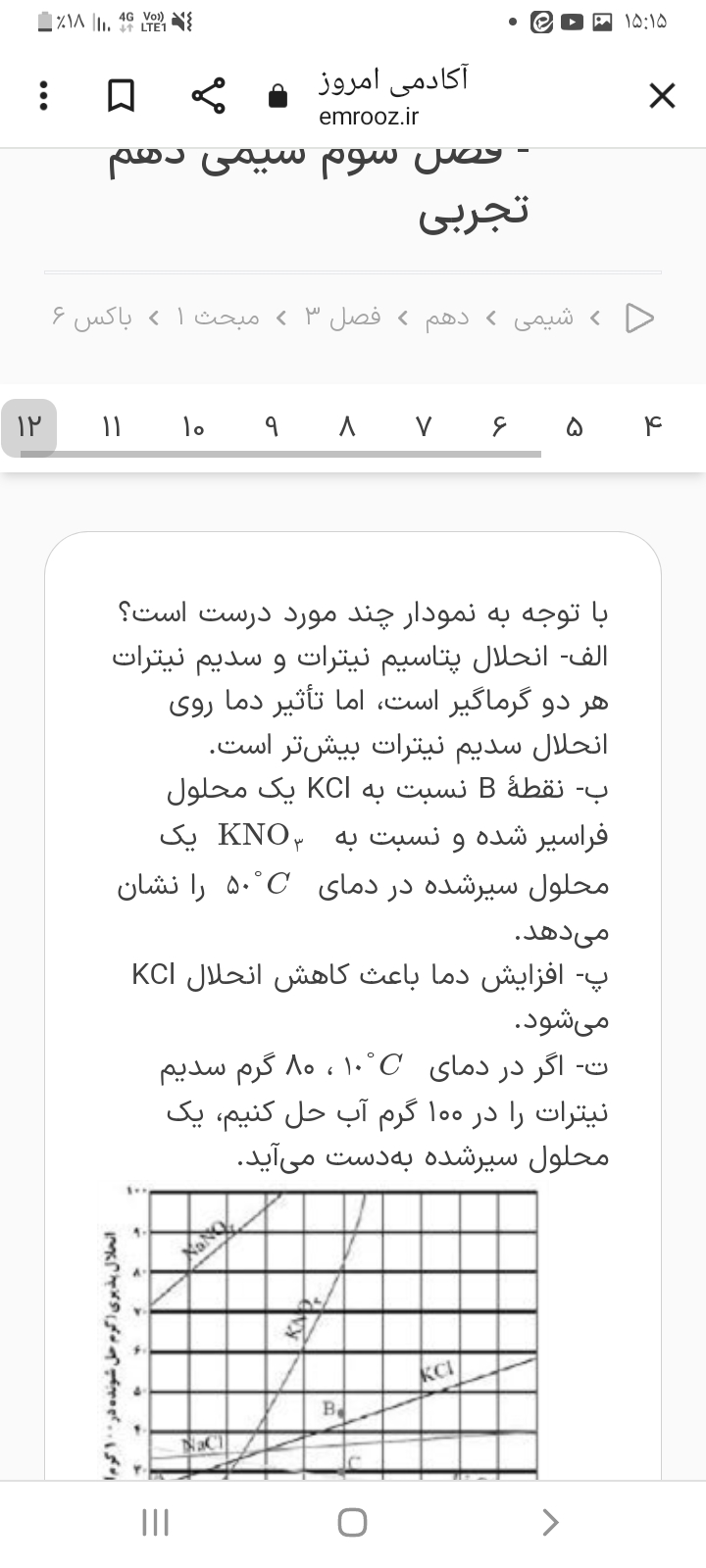Screen dimensions: 706x1568
Task: Open the three-dot overflow menu
Action: [42, 95]
